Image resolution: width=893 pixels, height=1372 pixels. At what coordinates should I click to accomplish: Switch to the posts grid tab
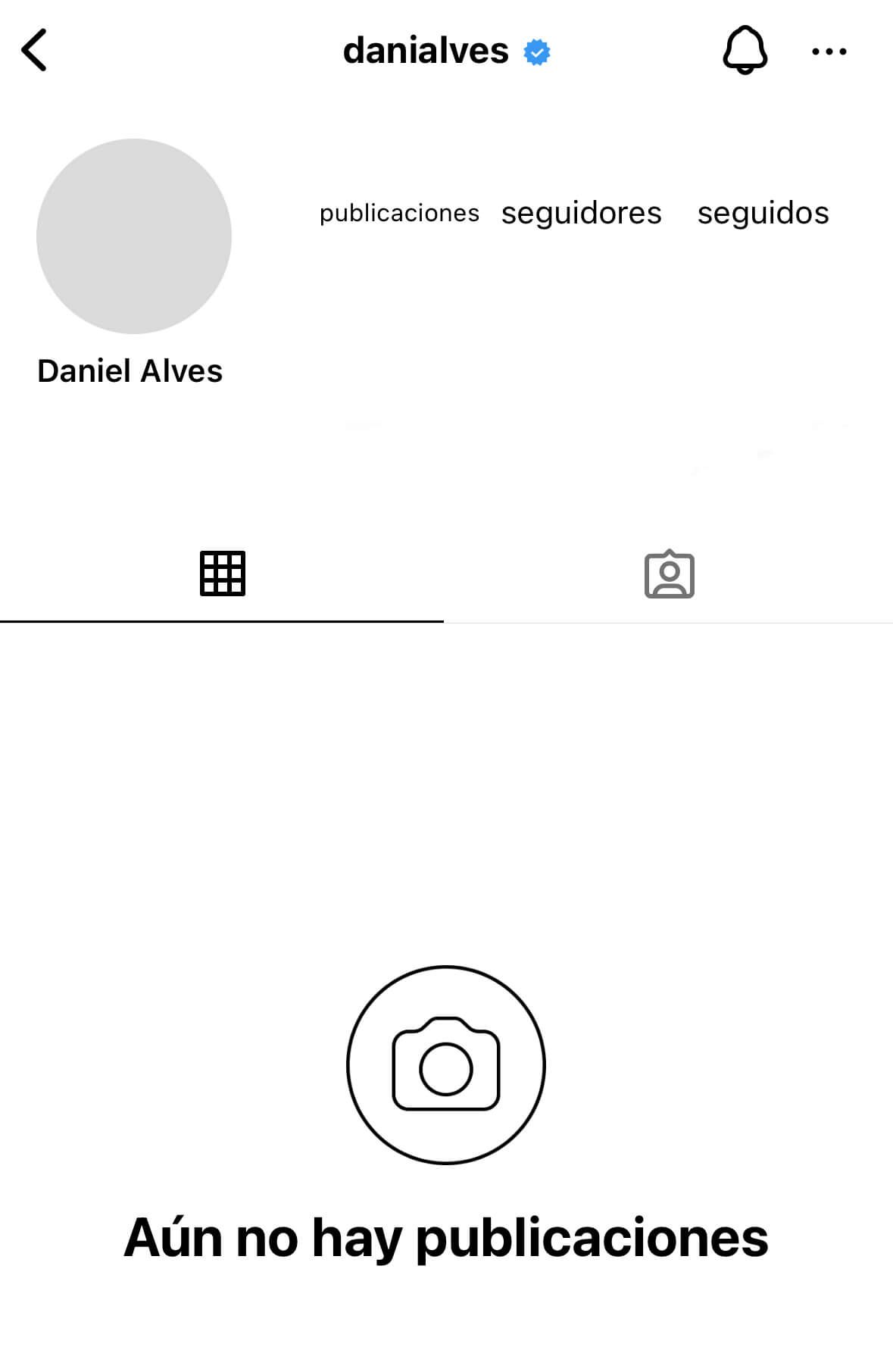tap(223, 573)
